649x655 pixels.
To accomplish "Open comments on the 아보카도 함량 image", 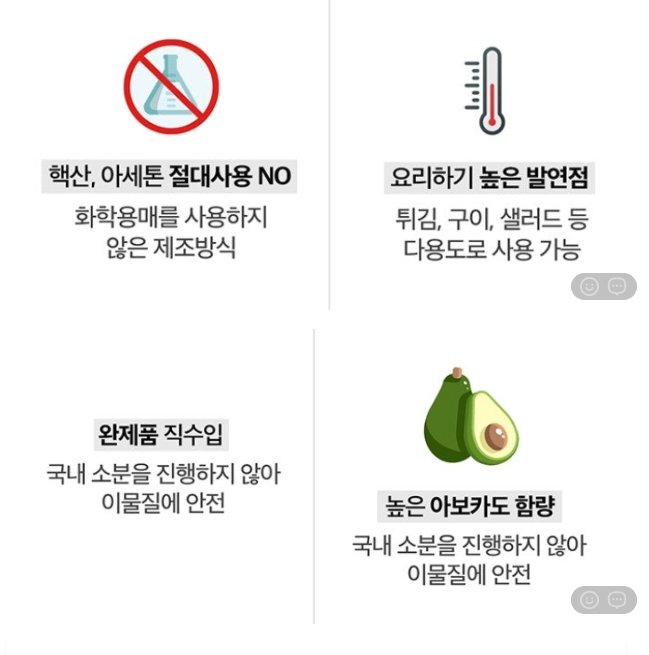I will (x=617, y=600).
